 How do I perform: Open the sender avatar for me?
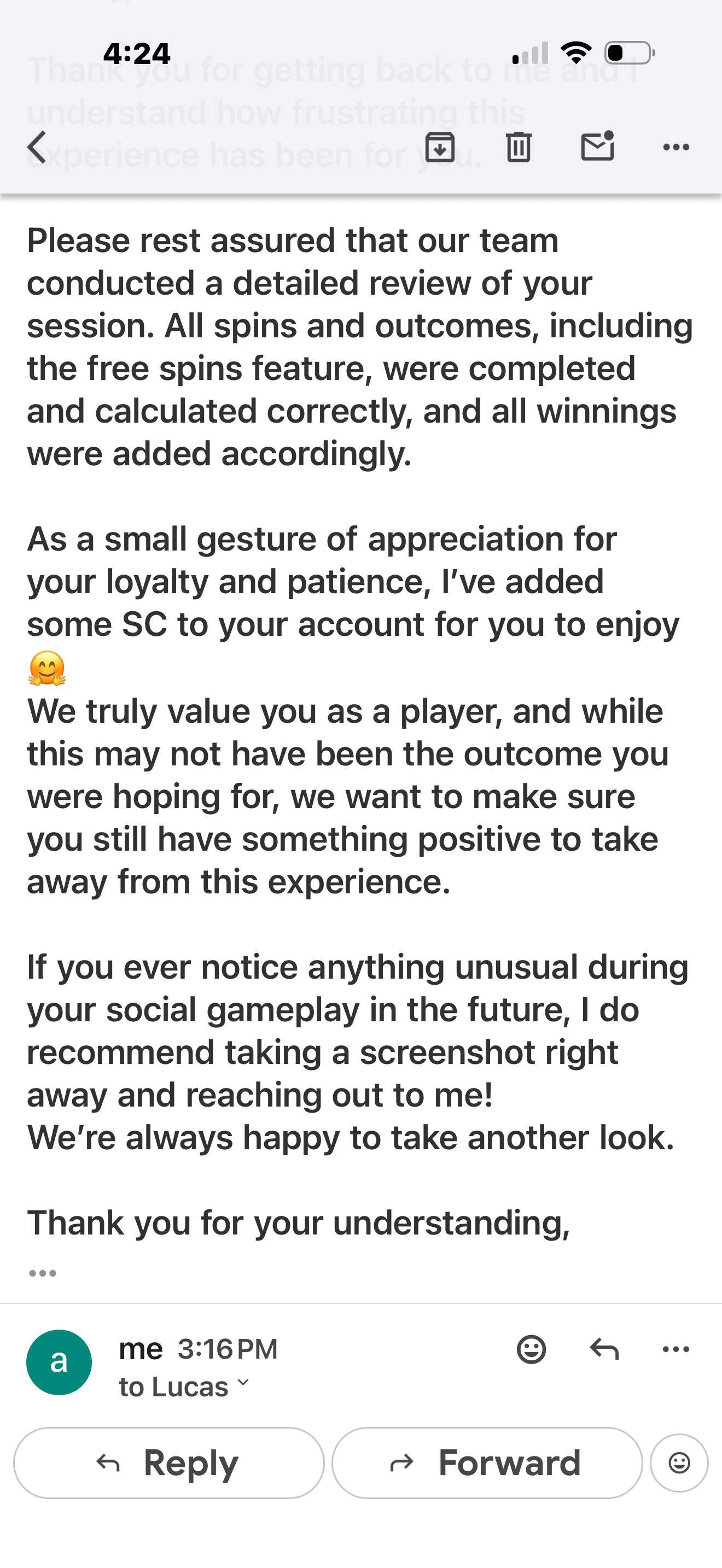pyautogui.click(x=59, y=1362)
